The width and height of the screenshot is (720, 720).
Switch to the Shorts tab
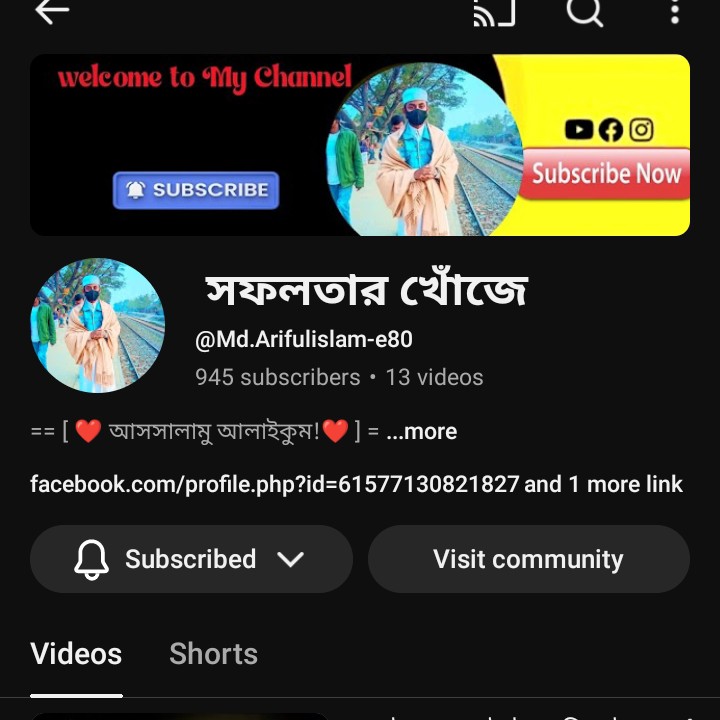tap(213, 654)
